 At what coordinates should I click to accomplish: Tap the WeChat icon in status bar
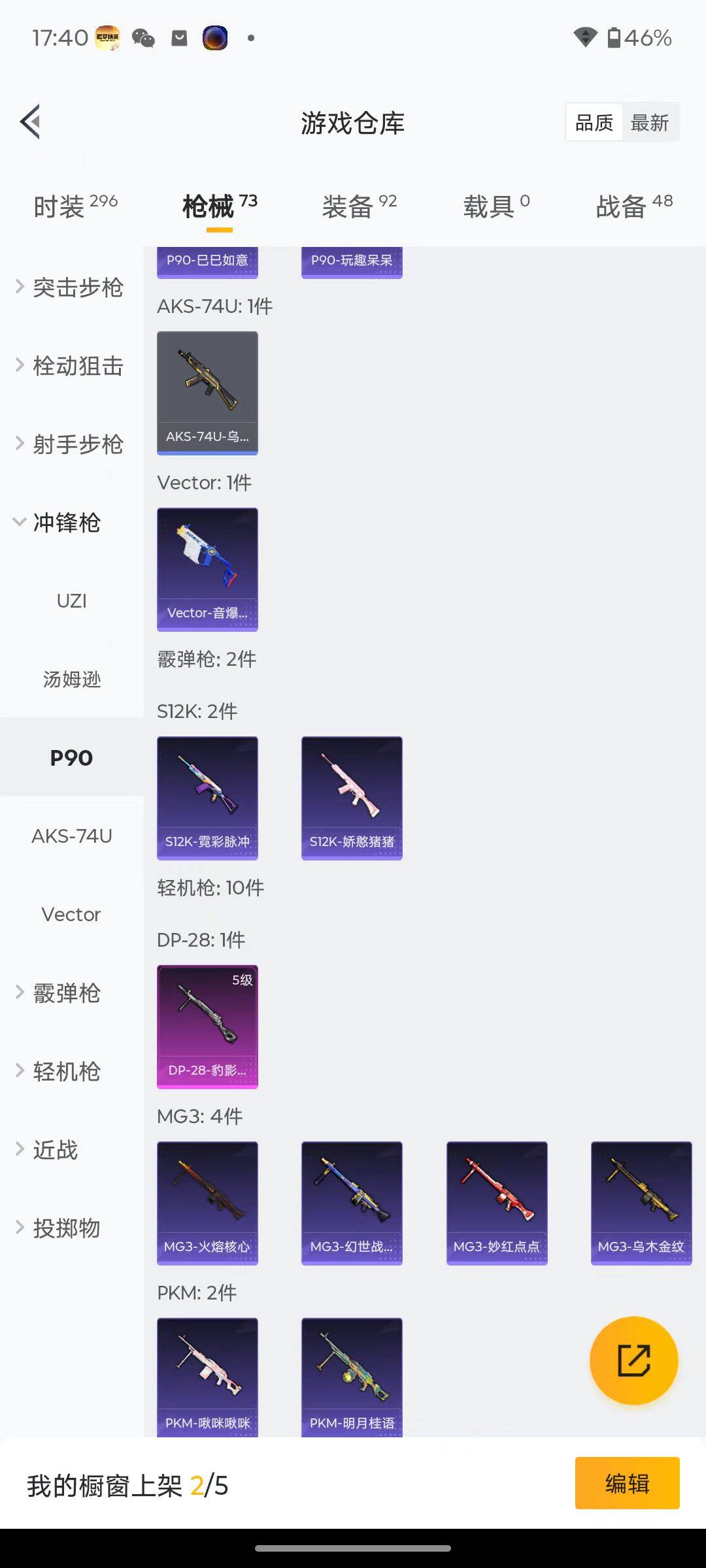(145, 38)
